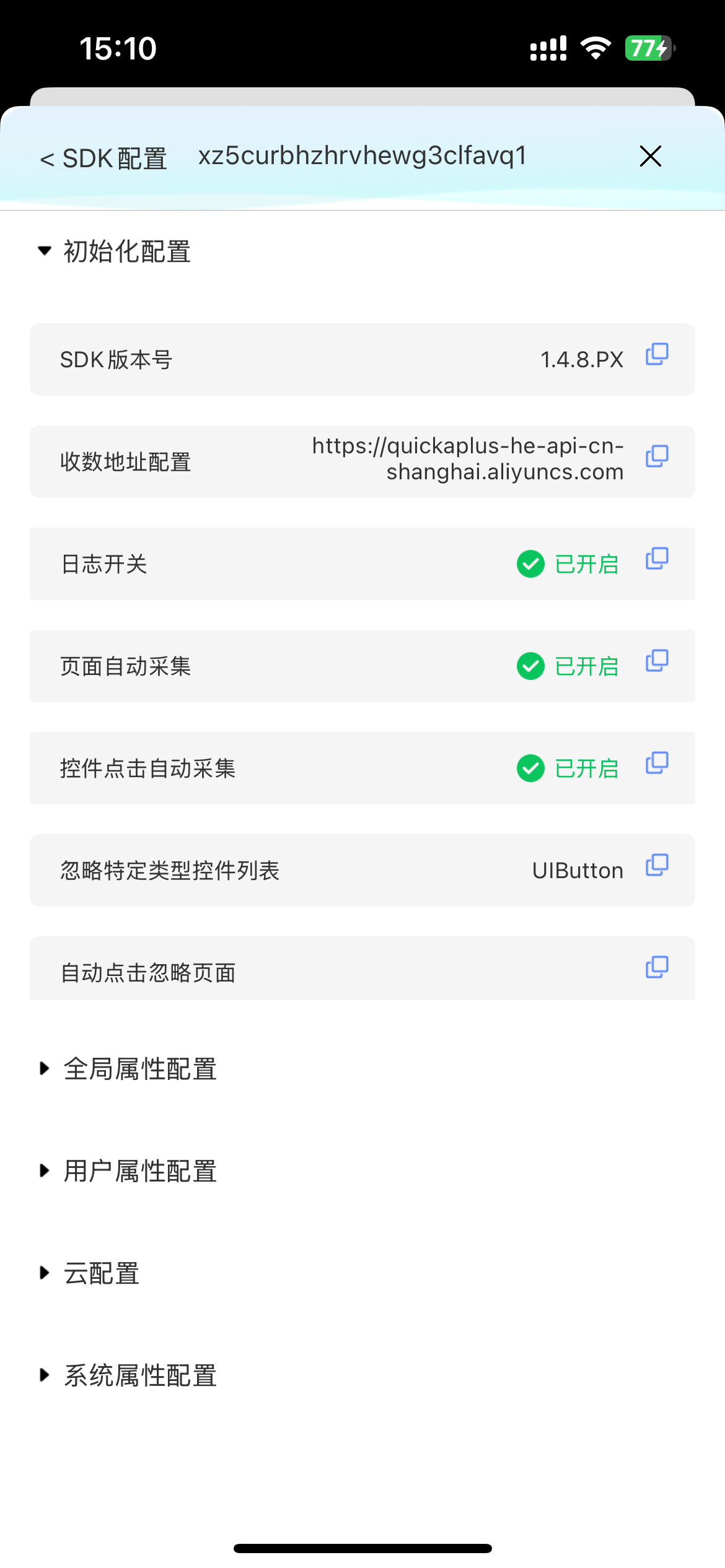The image size is (725, 1568).
Task: Copy the 日志开关 setting
Action: (657, 559)
